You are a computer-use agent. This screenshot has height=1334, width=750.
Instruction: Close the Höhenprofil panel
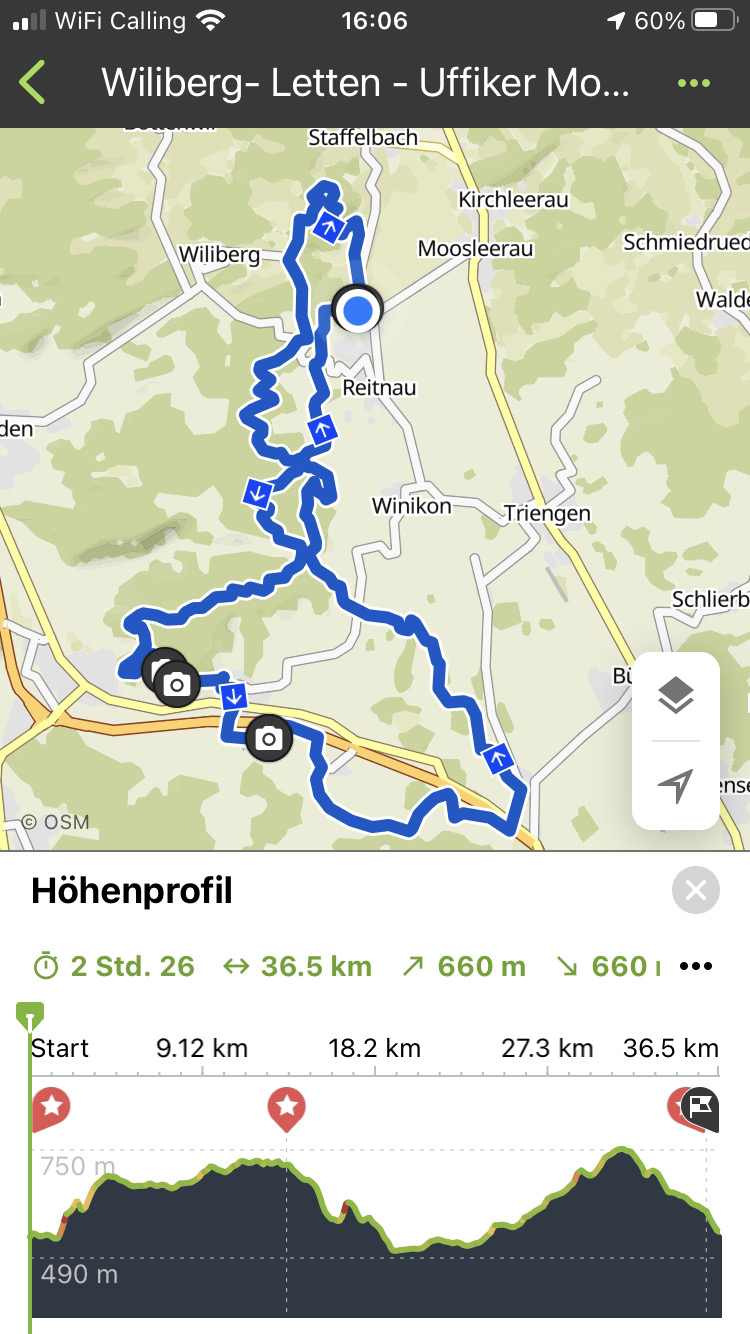tap(696, 889)
